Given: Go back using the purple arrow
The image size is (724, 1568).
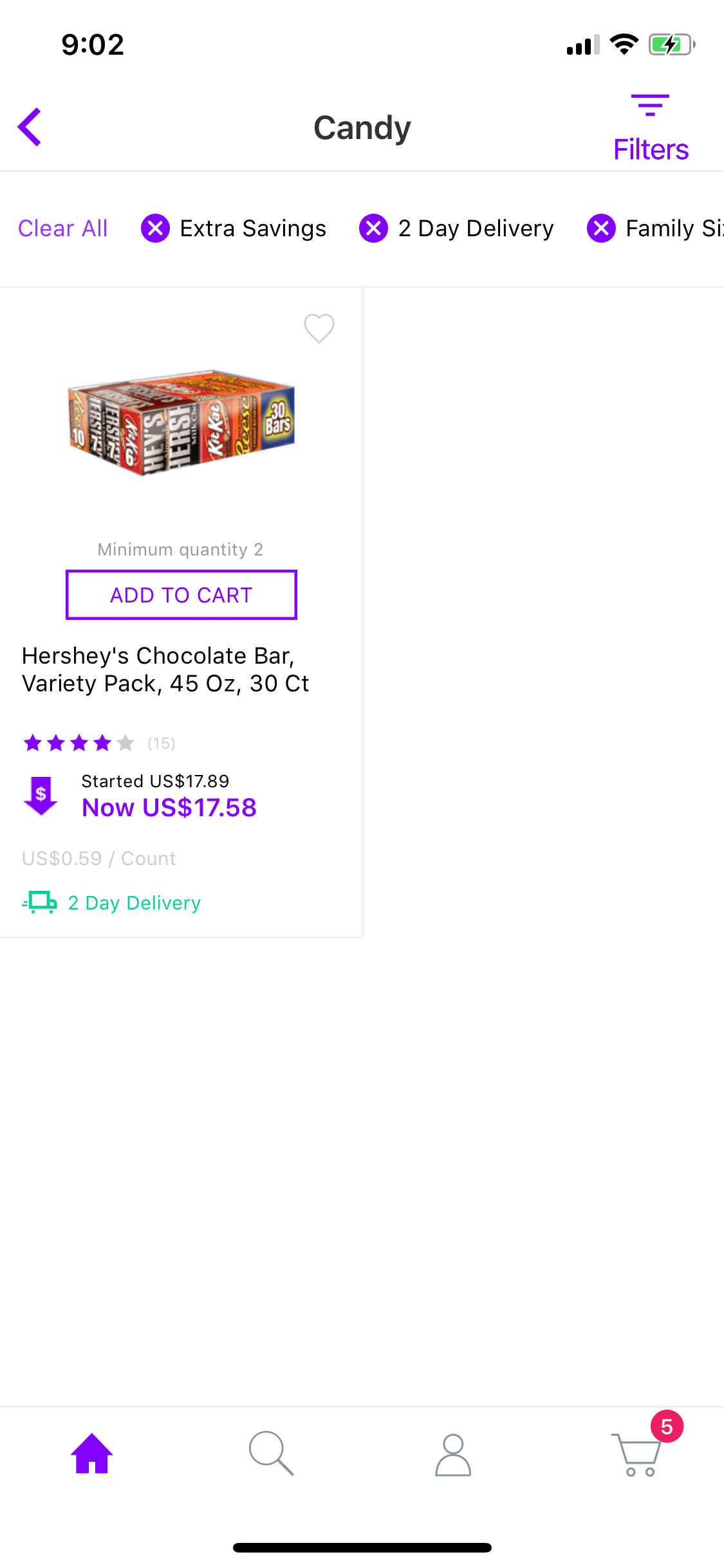Looking at the screenshot, I should pyautogui.click(x=30, y=127).
